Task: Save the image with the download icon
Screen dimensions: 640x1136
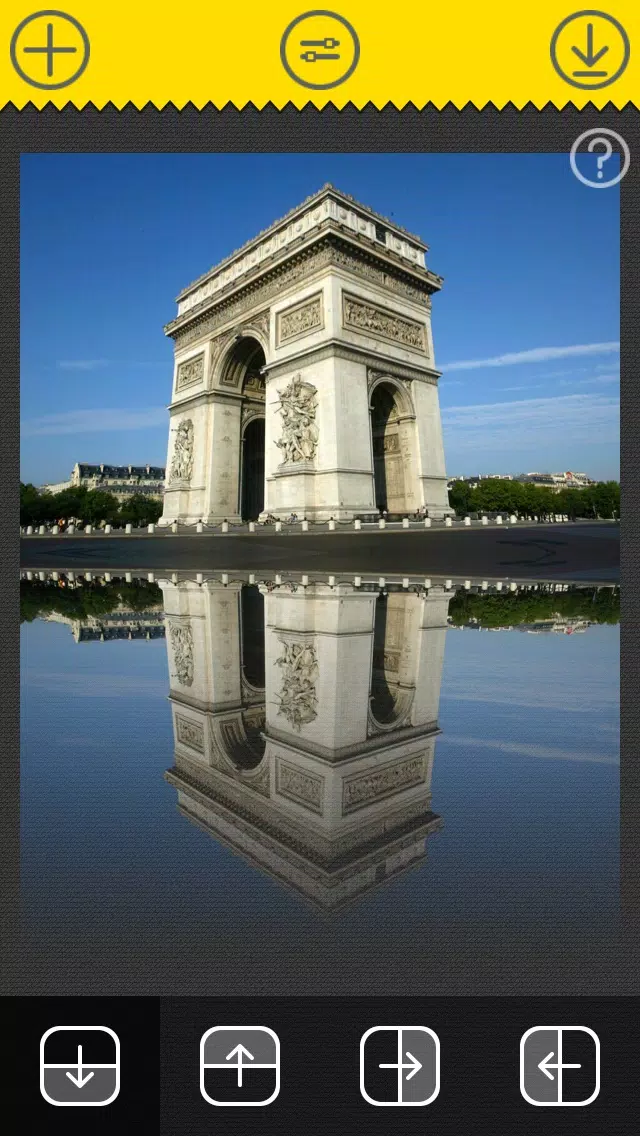Action: coord(589,50)
